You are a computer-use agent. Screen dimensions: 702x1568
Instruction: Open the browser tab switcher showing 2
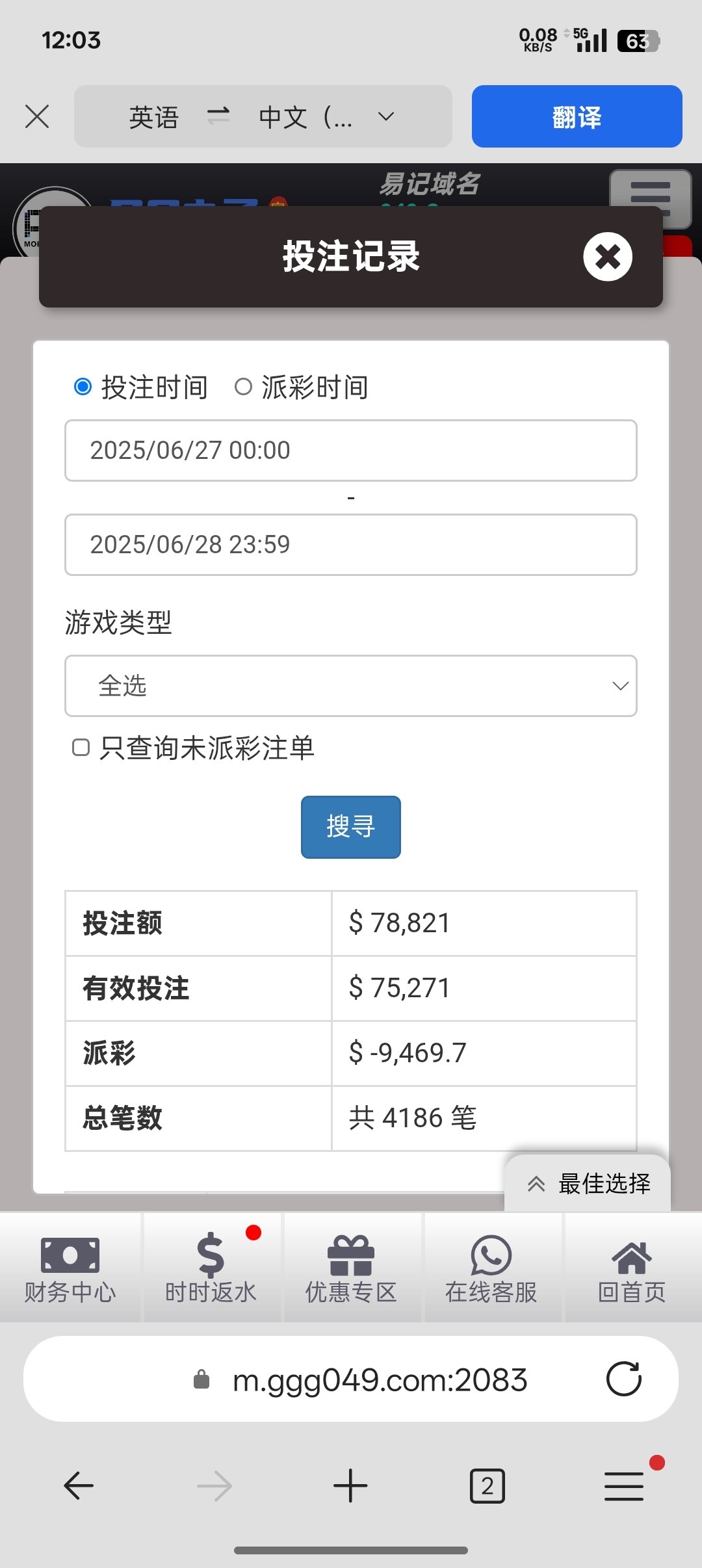[486, 1485]
